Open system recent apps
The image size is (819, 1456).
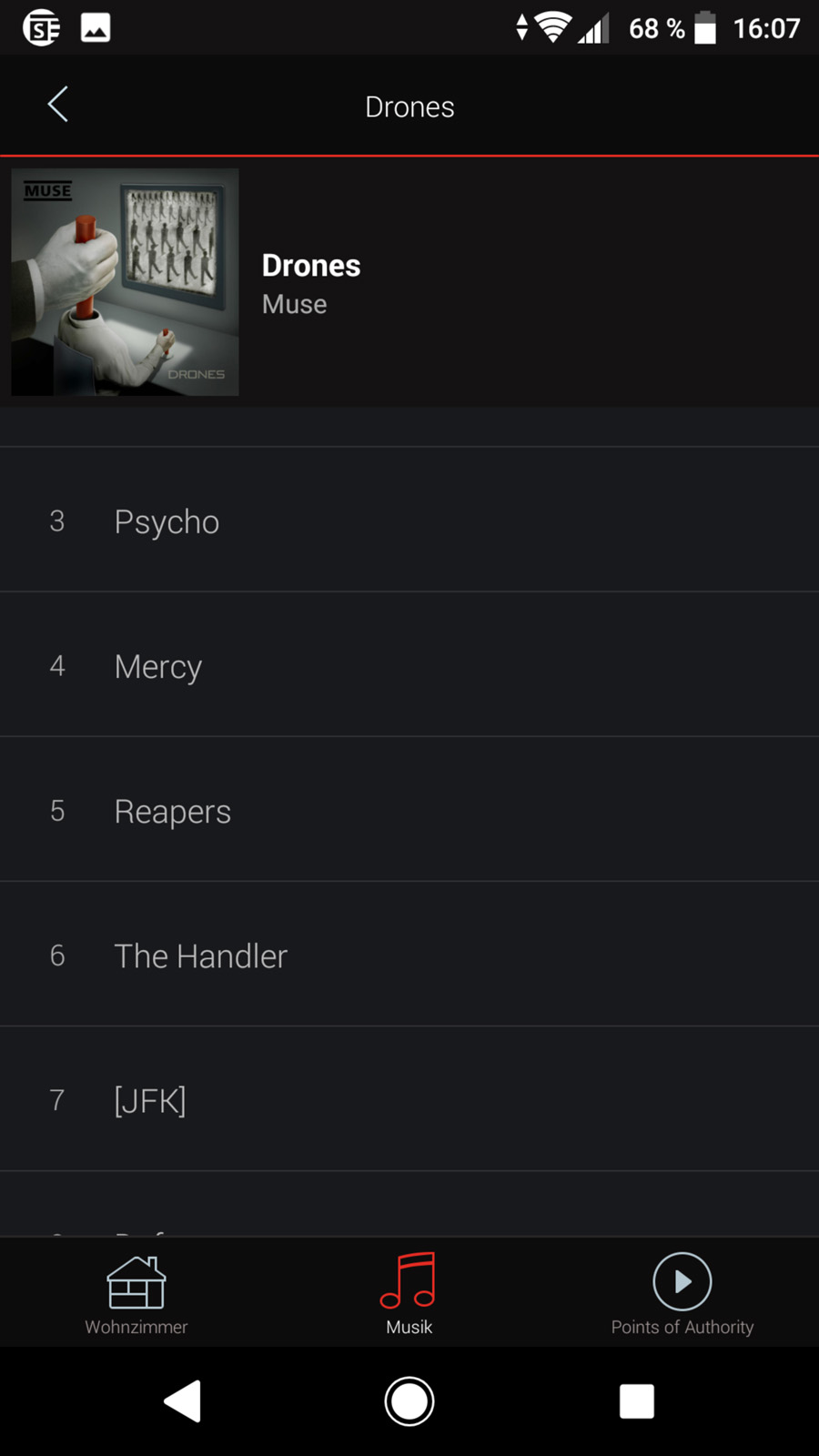(637, 1401)
